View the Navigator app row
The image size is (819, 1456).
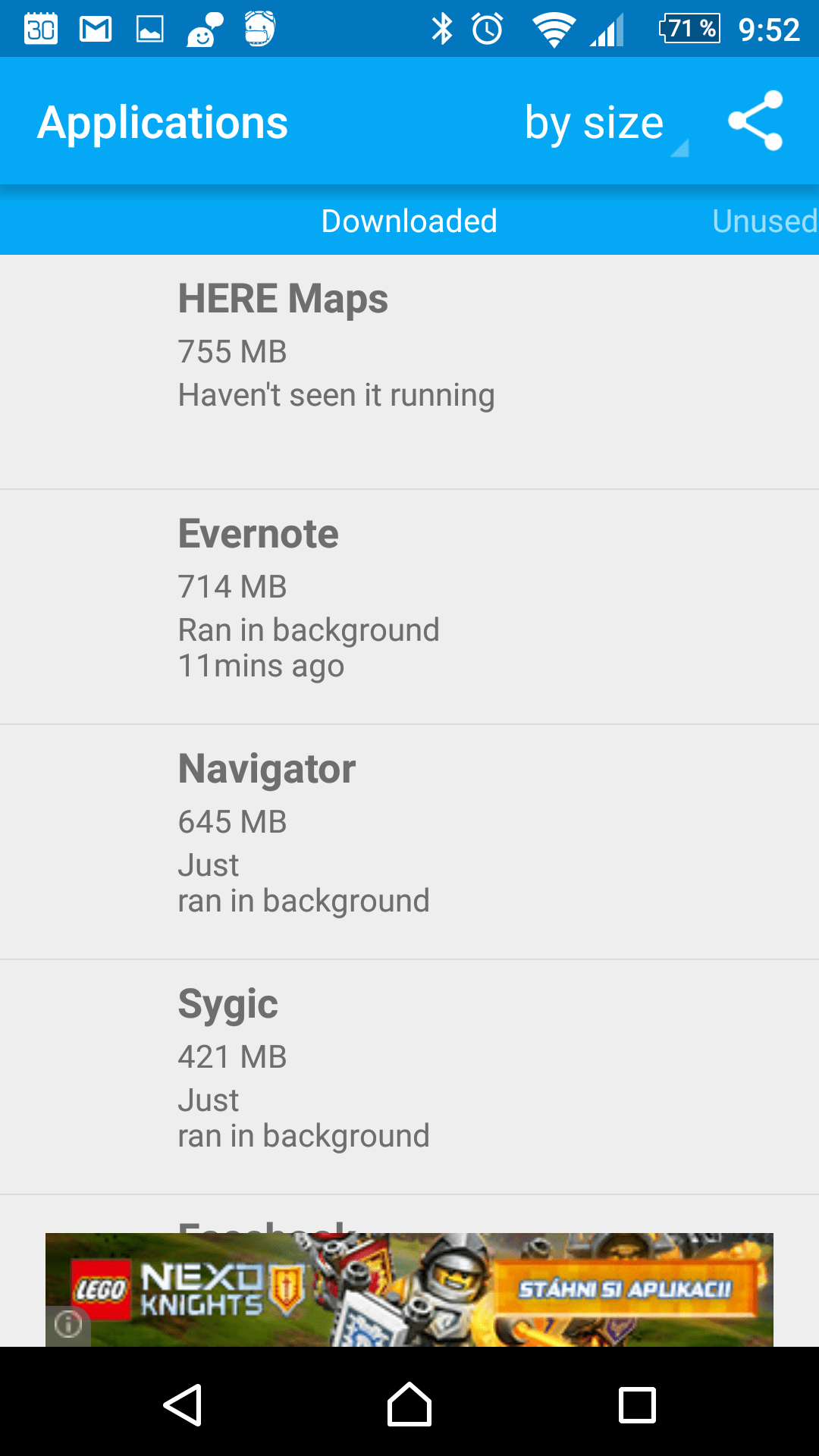409,842
